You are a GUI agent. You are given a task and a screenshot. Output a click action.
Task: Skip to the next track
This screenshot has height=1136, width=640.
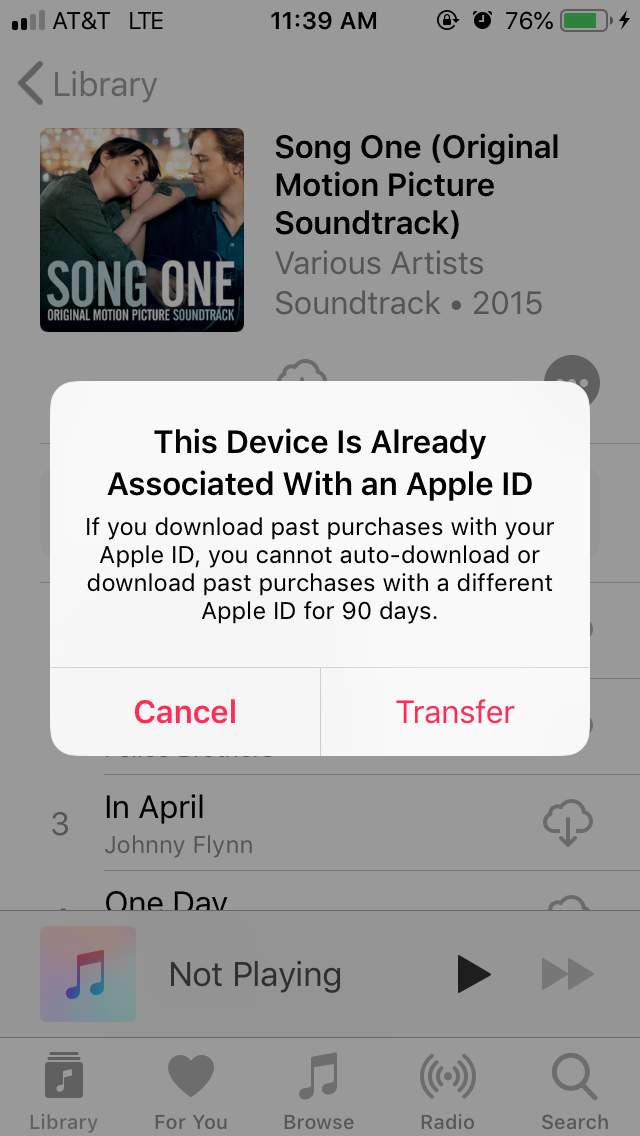[x=568, y=974]
